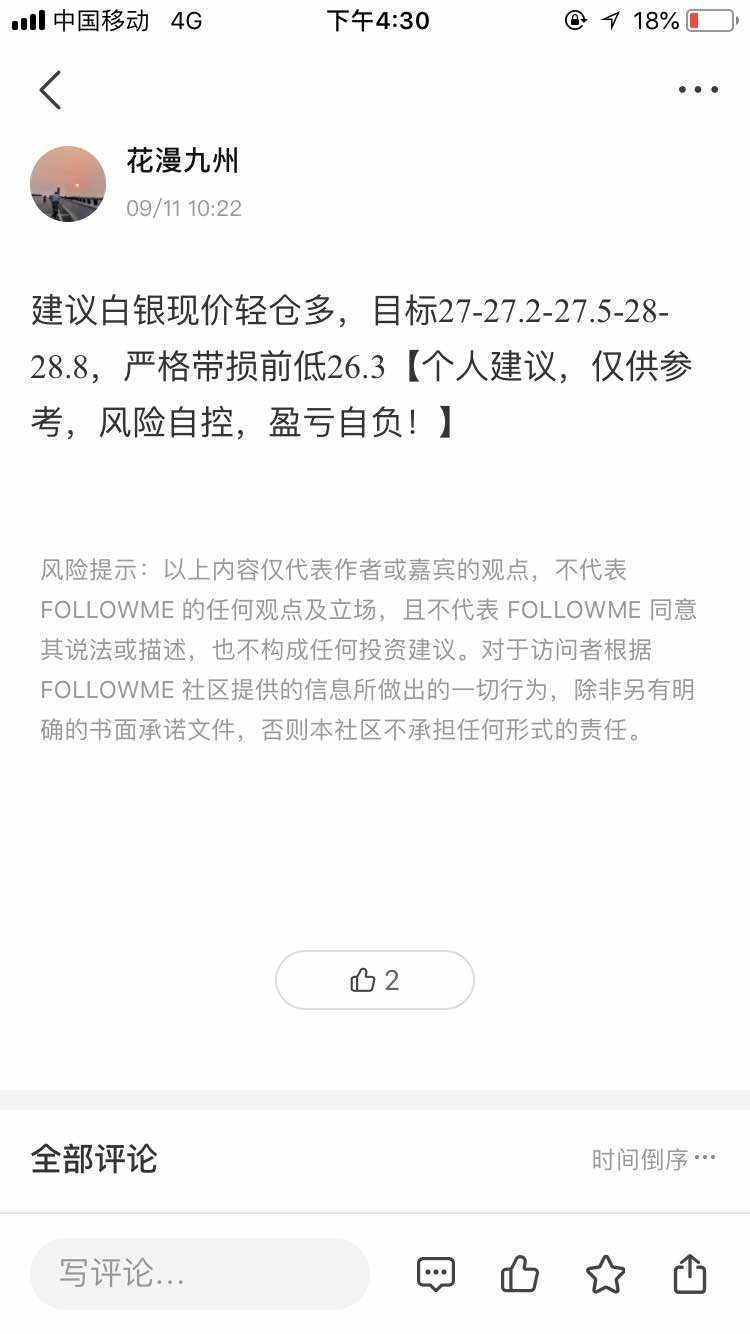The width and height of the screenshot is (750, 1334).
Task: Favorite this post with the star icon
Action: pos(605,1274)
